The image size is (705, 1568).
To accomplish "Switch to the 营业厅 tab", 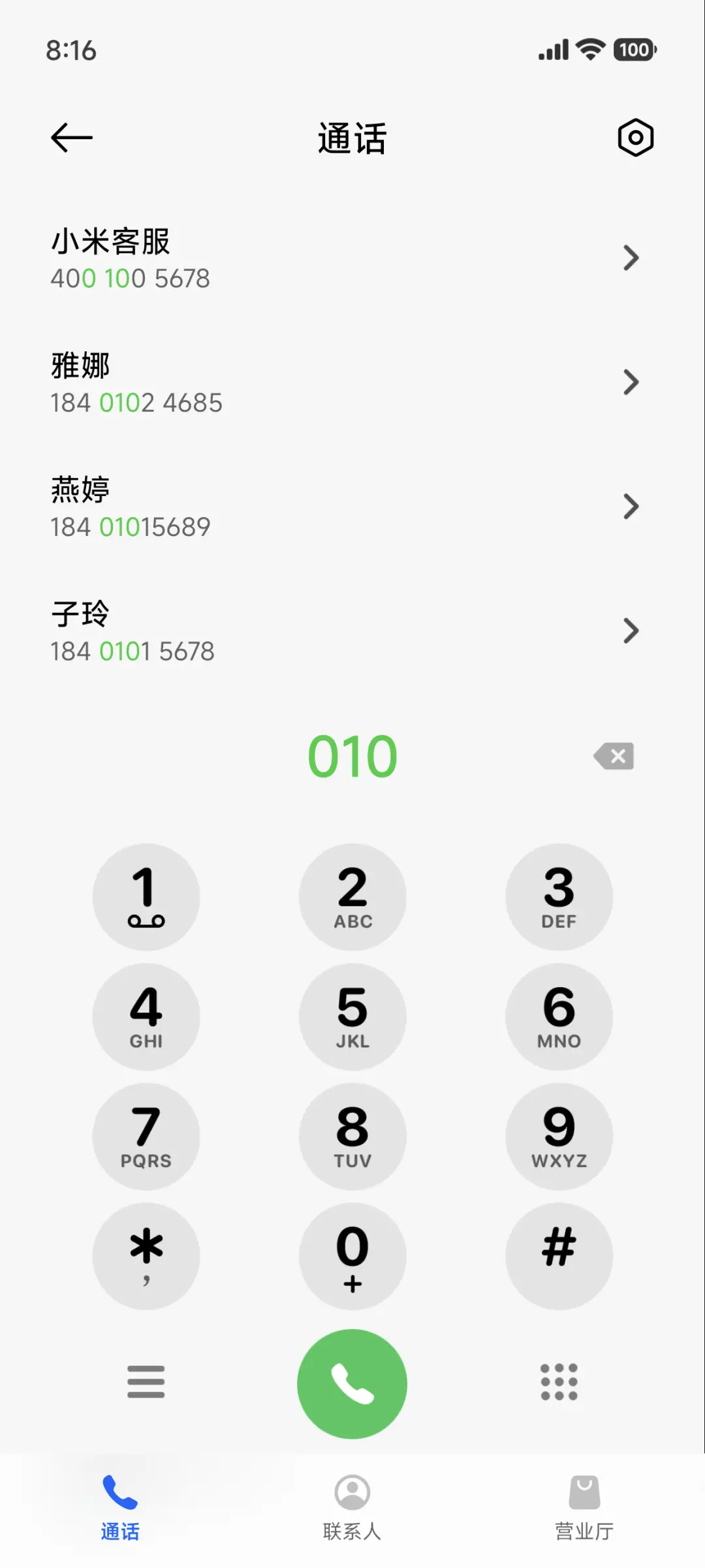I will point(585,1508).
